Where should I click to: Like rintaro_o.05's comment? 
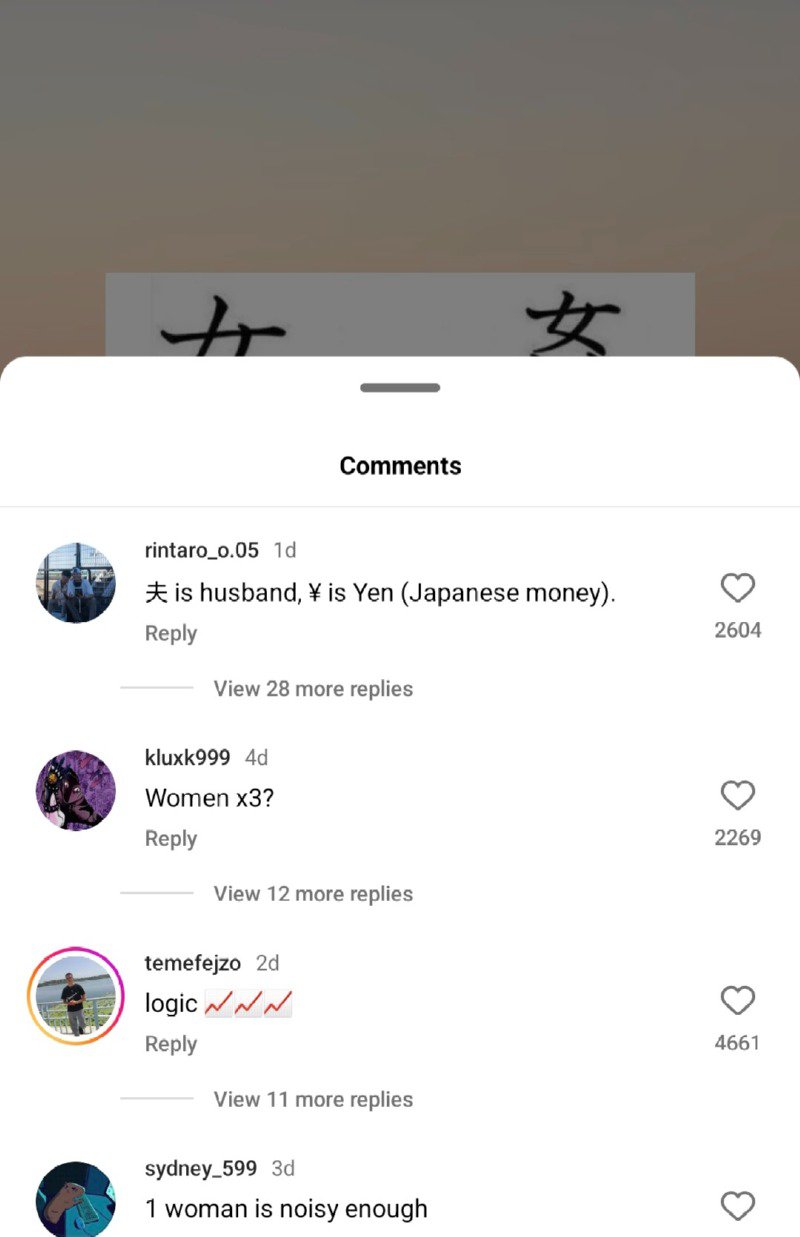(737, 588)
